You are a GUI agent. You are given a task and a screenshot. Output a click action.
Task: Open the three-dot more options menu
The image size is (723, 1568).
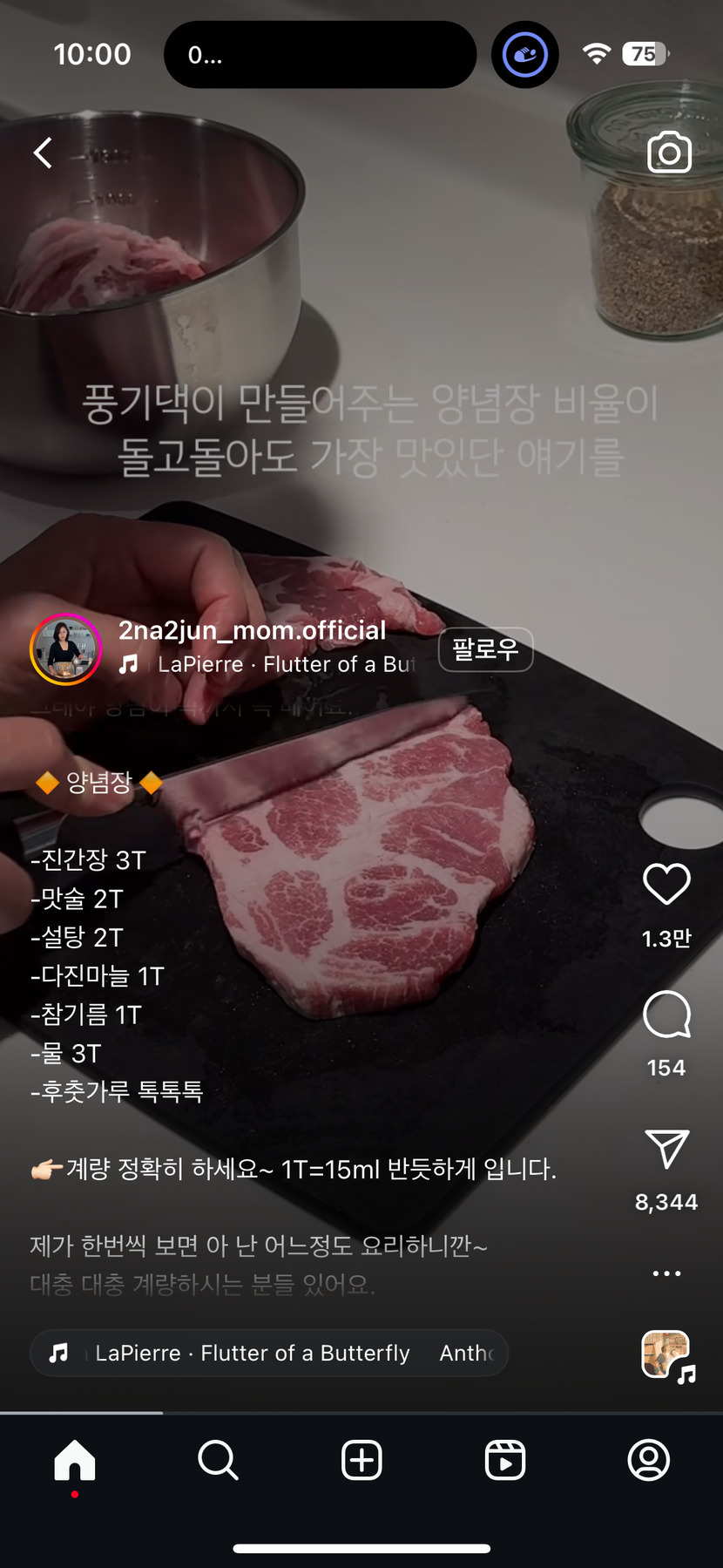pos(666,1273)
